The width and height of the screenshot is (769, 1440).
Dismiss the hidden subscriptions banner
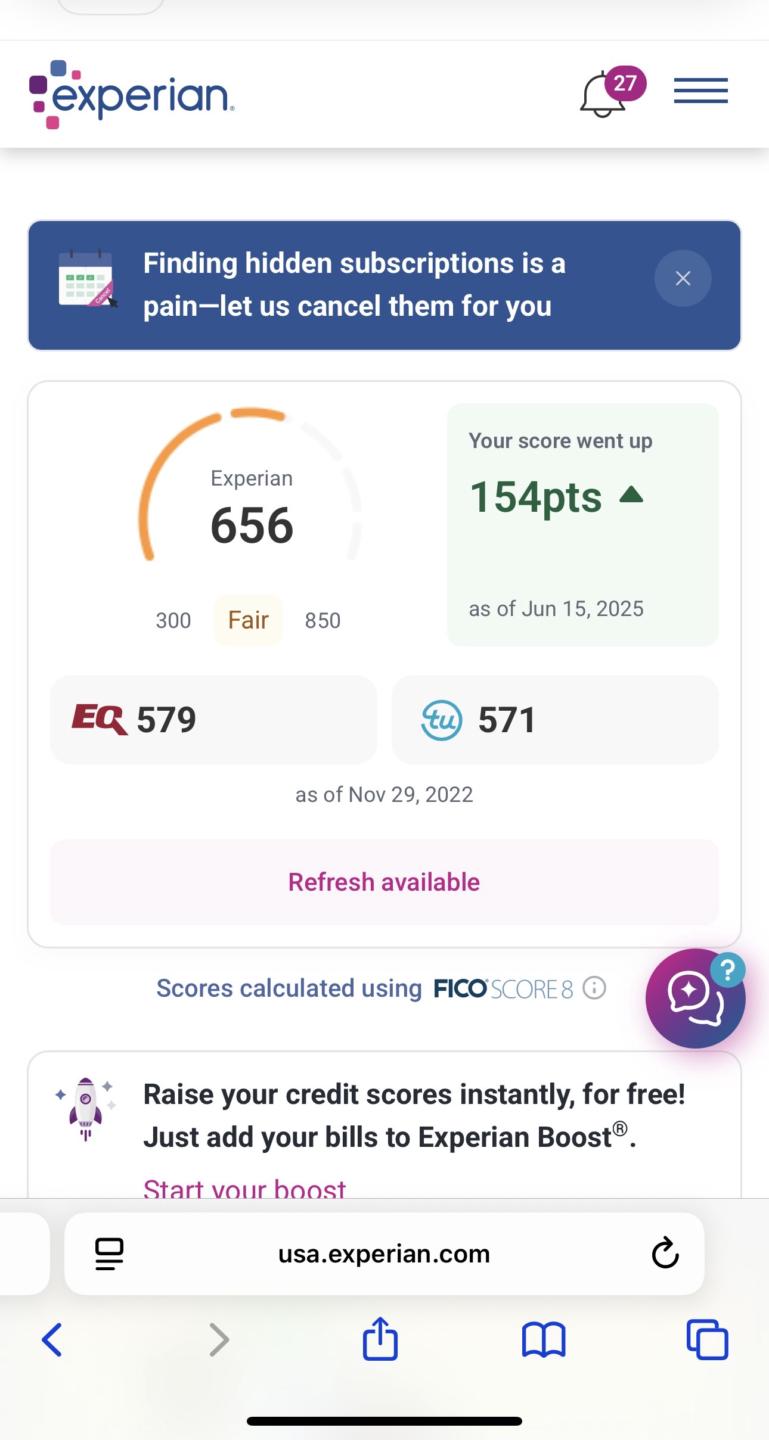point(683,278)
